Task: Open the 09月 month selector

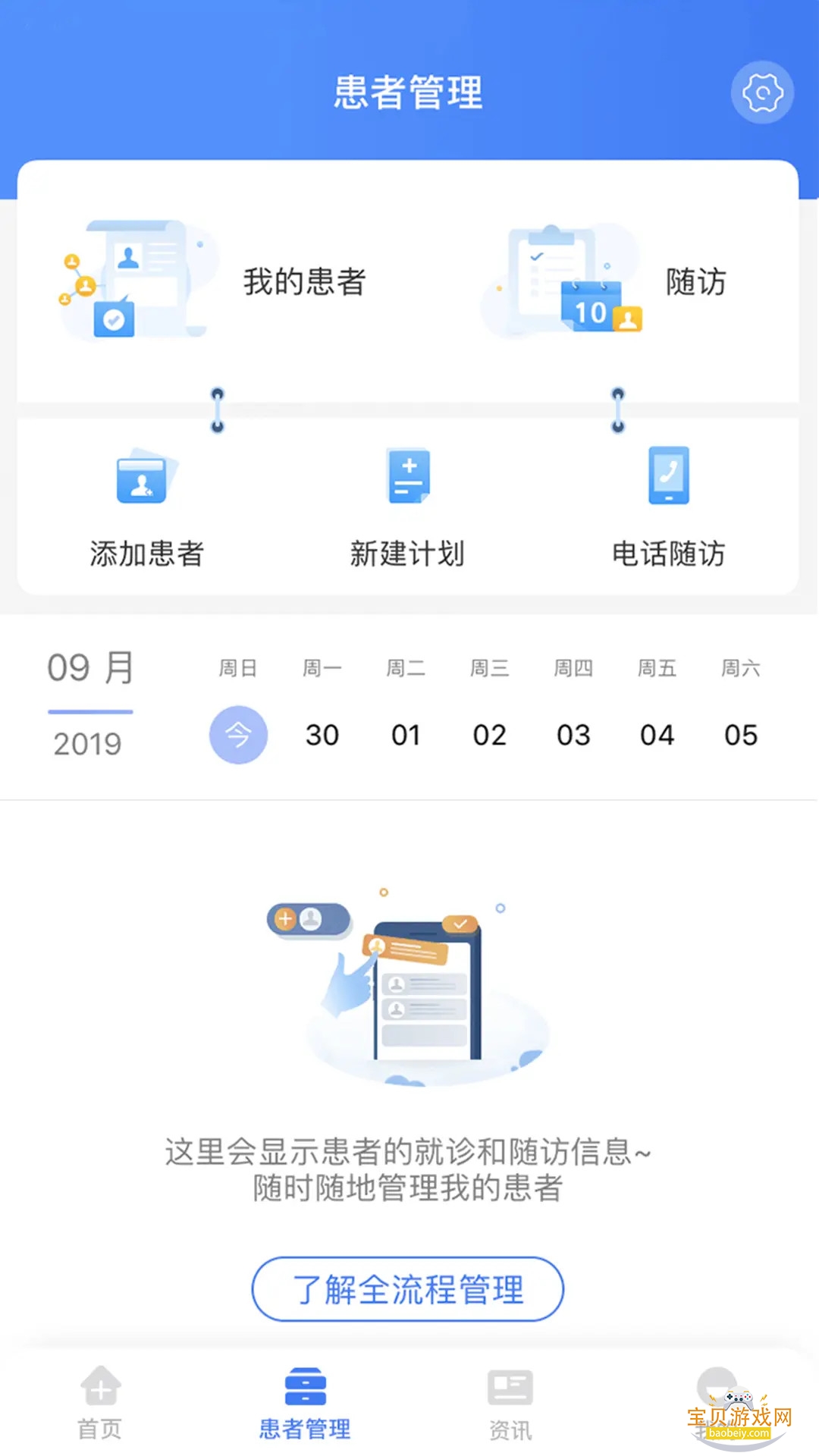Action: (89, 667)
